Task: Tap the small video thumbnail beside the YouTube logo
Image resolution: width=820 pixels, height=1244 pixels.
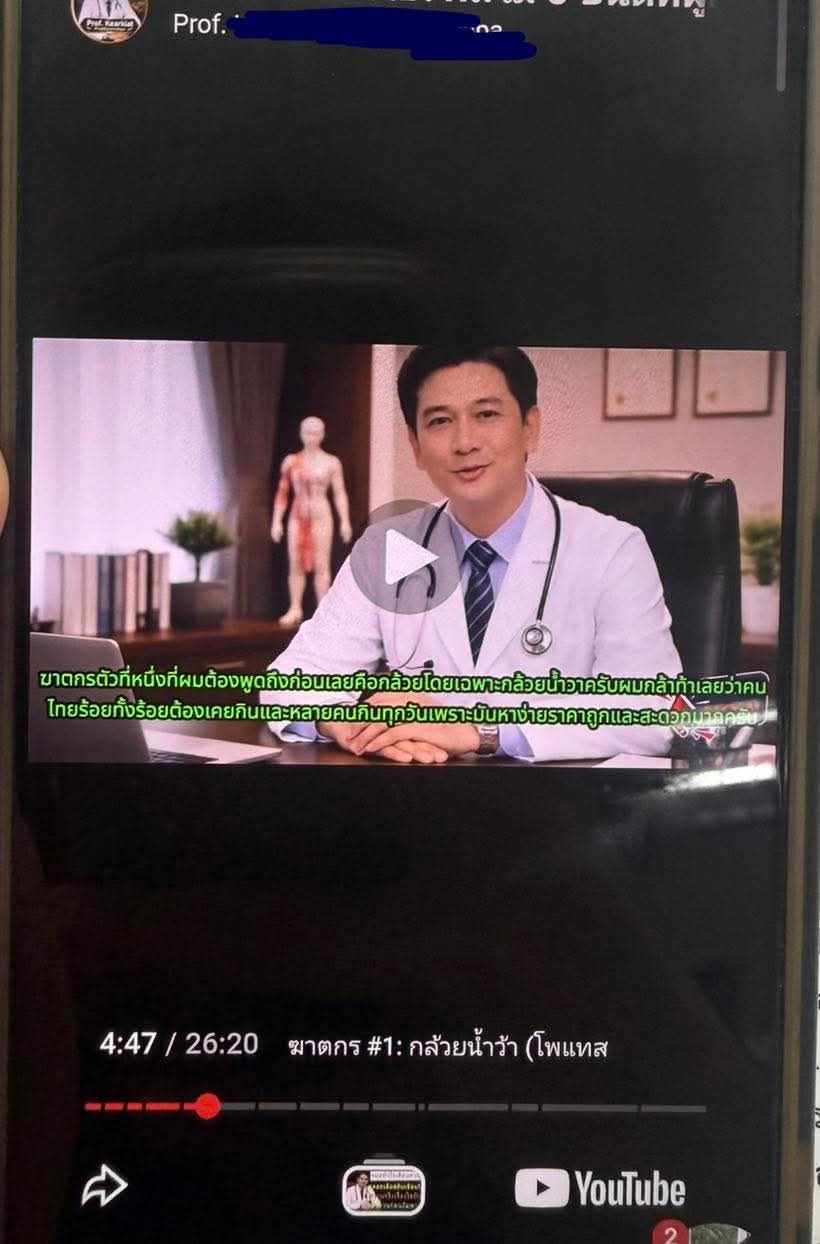Action: pyautogui.click(x=384, y=1188)
